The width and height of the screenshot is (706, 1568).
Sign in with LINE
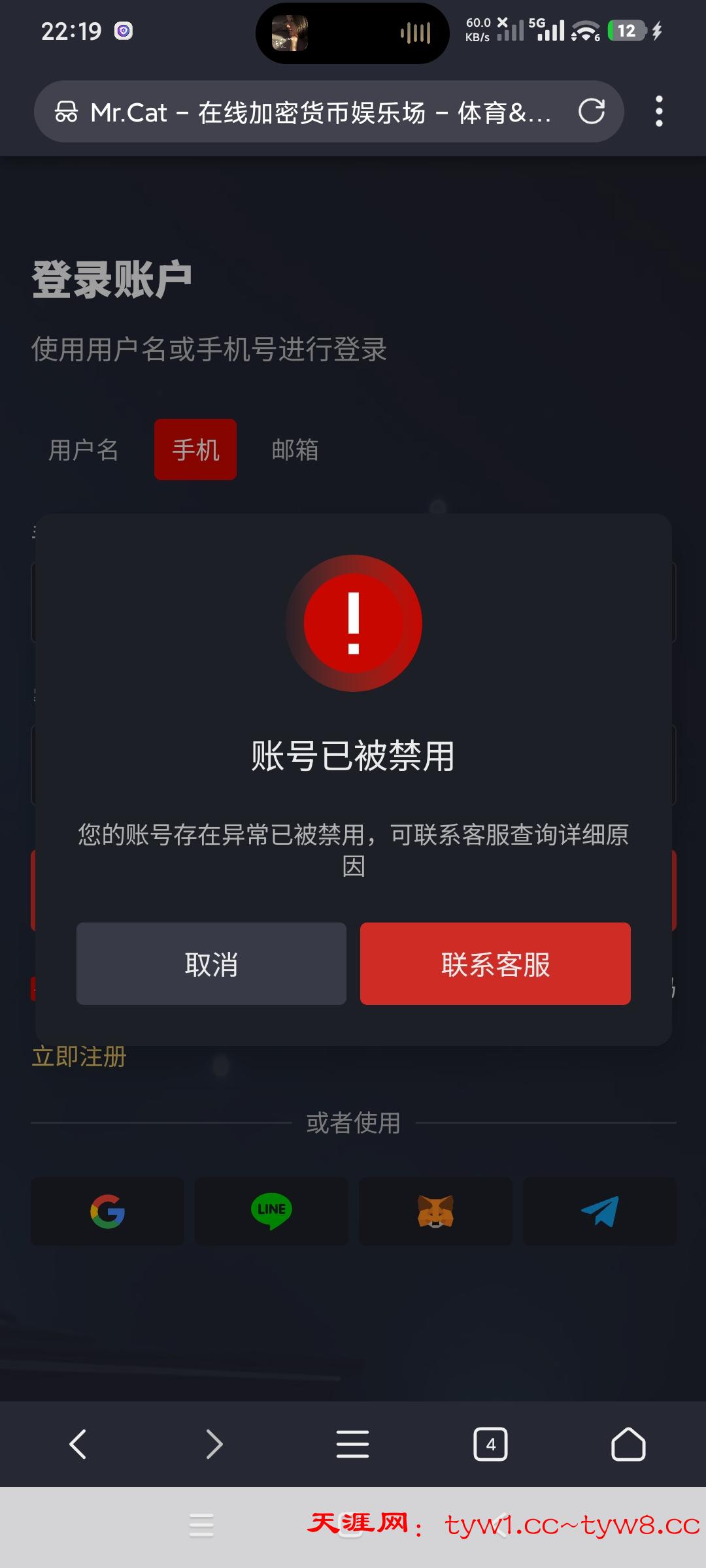pos(271,1211)
